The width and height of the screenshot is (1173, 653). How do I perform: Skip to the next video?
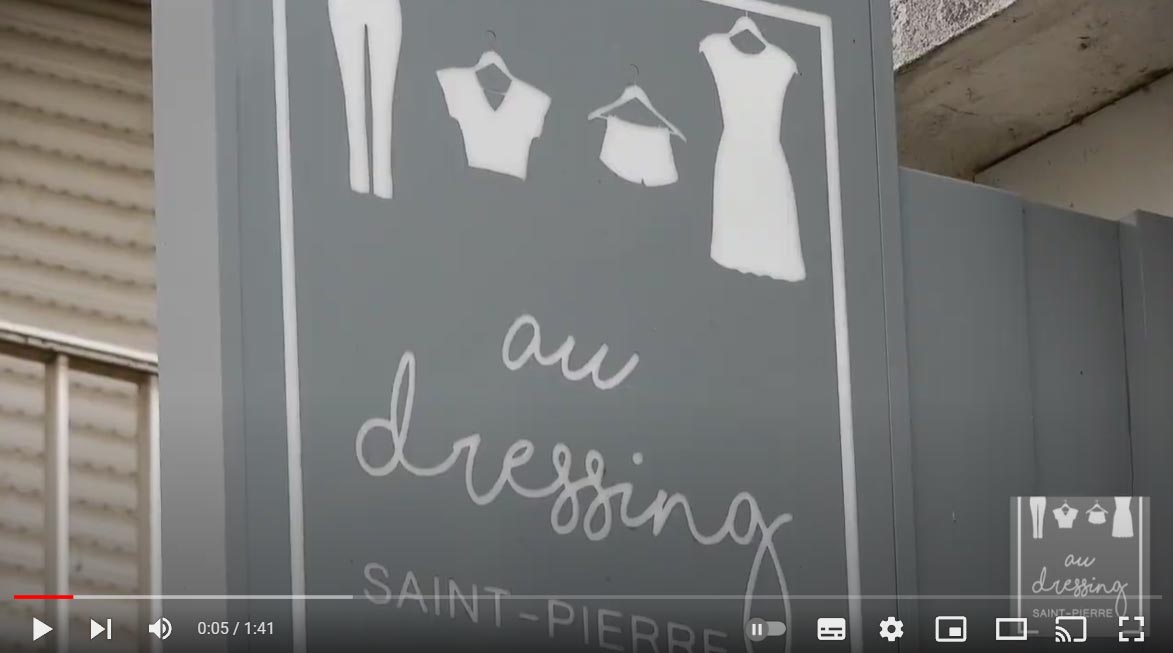100,629
